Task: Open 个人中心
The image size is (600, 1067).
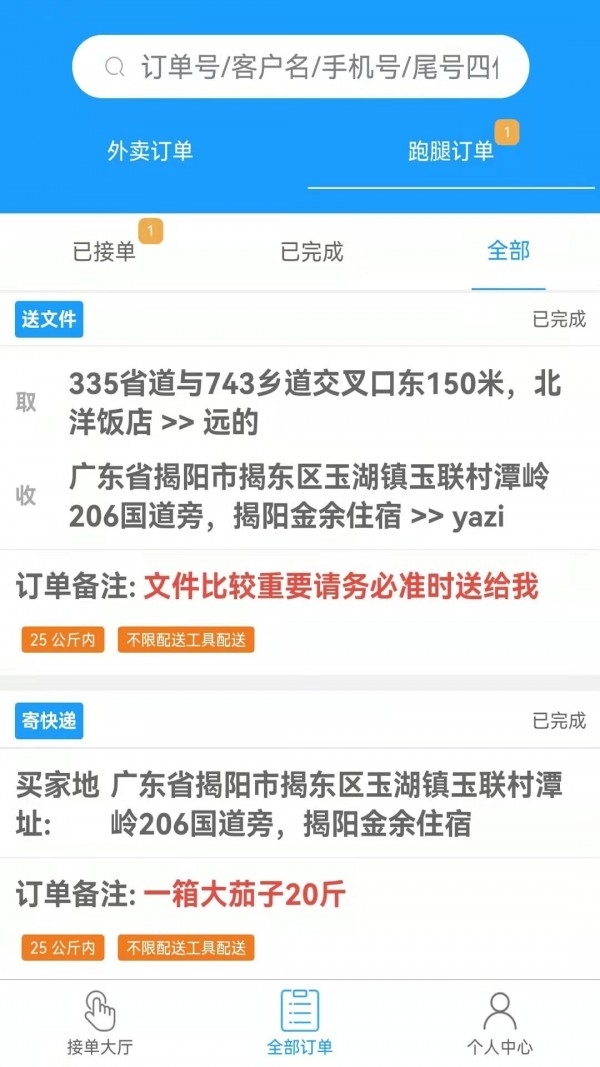Action: (500, 1022)
